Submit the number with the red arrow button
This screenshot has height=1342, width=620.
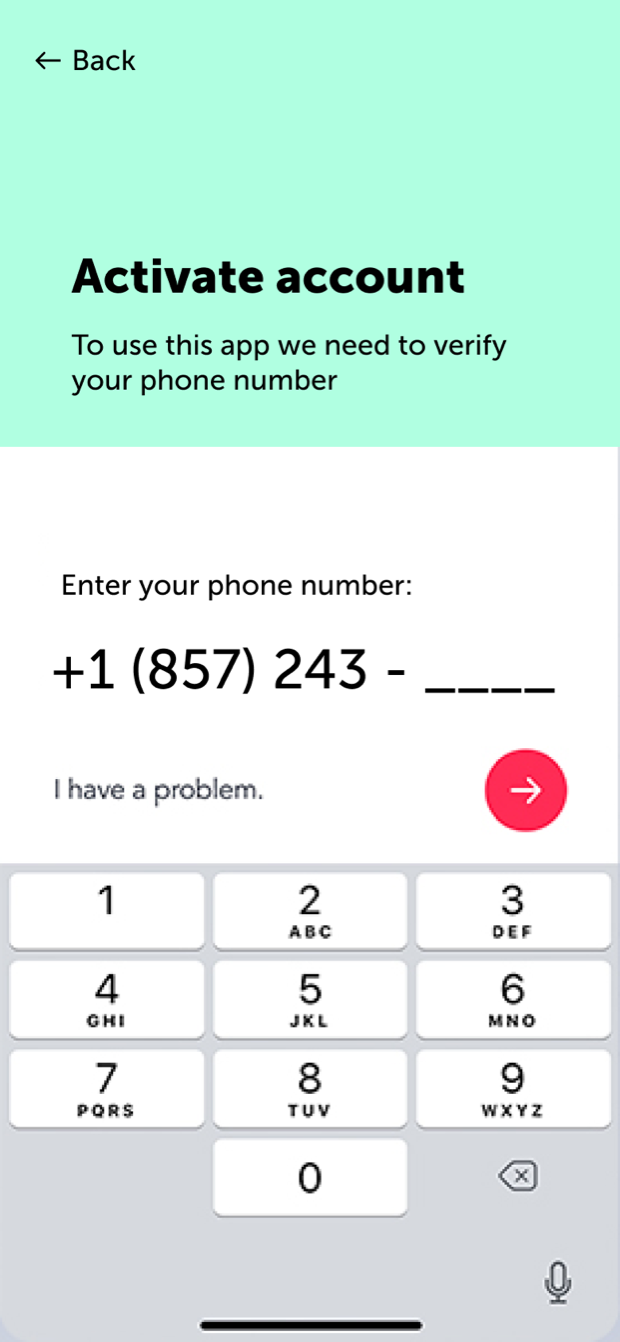[526, 790]
